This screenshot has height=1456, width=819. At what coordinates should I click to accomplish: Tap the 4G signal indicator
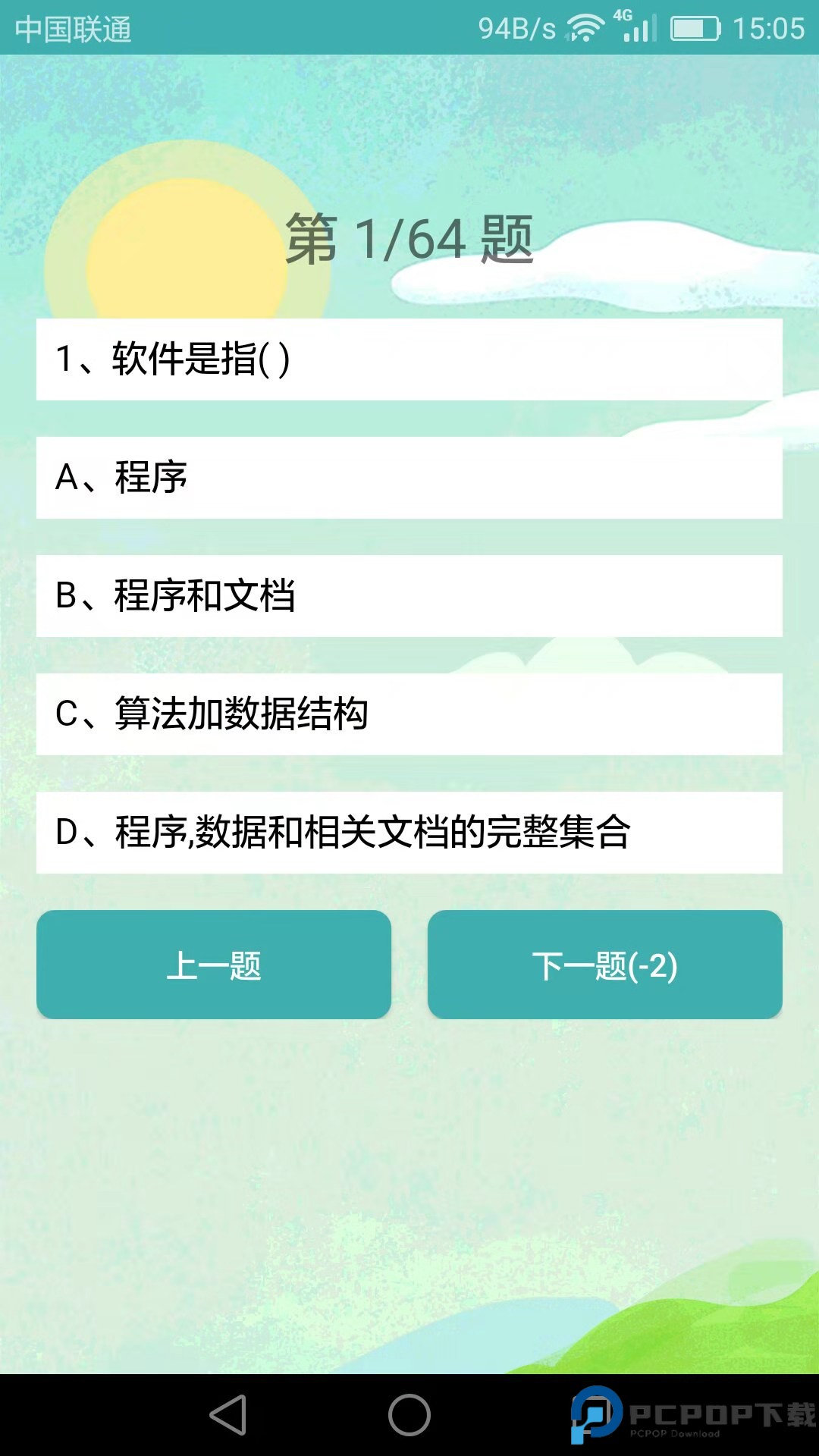pos(622,17)
